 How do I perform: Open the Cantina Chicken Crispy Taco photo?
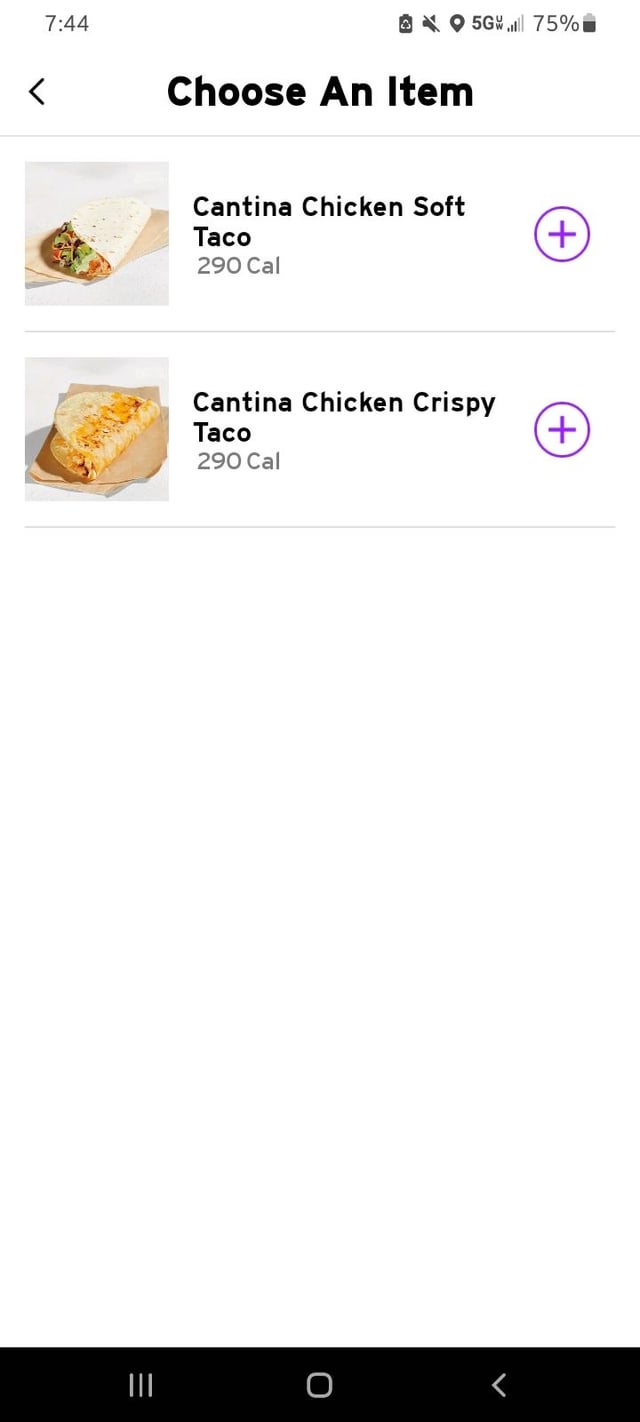pos(97,429)
